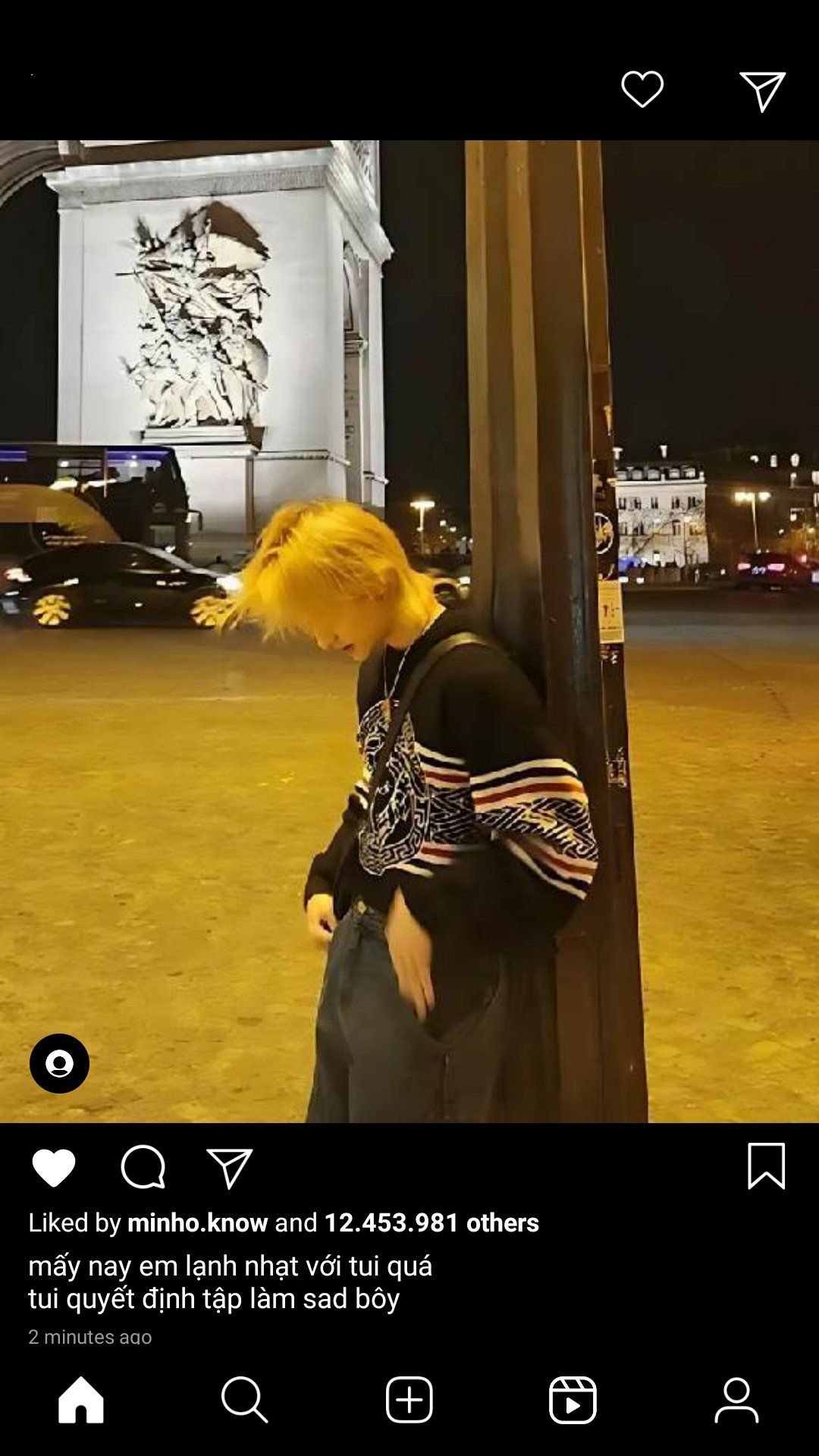Open minho.know's profile from the likes line

pos(198,1222)
